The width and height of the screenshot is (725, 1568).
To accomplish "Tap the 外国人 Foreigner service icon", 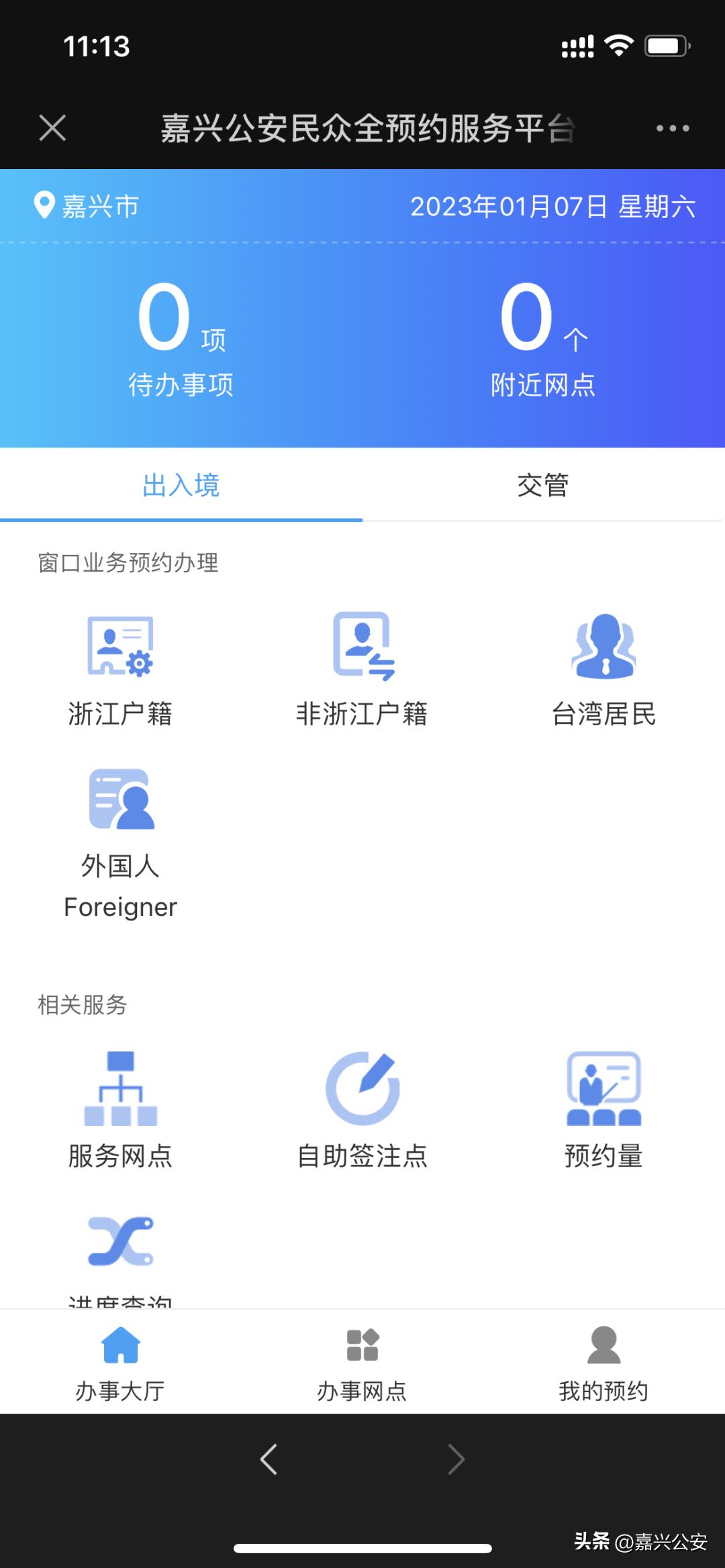I will tap(121, 839).
